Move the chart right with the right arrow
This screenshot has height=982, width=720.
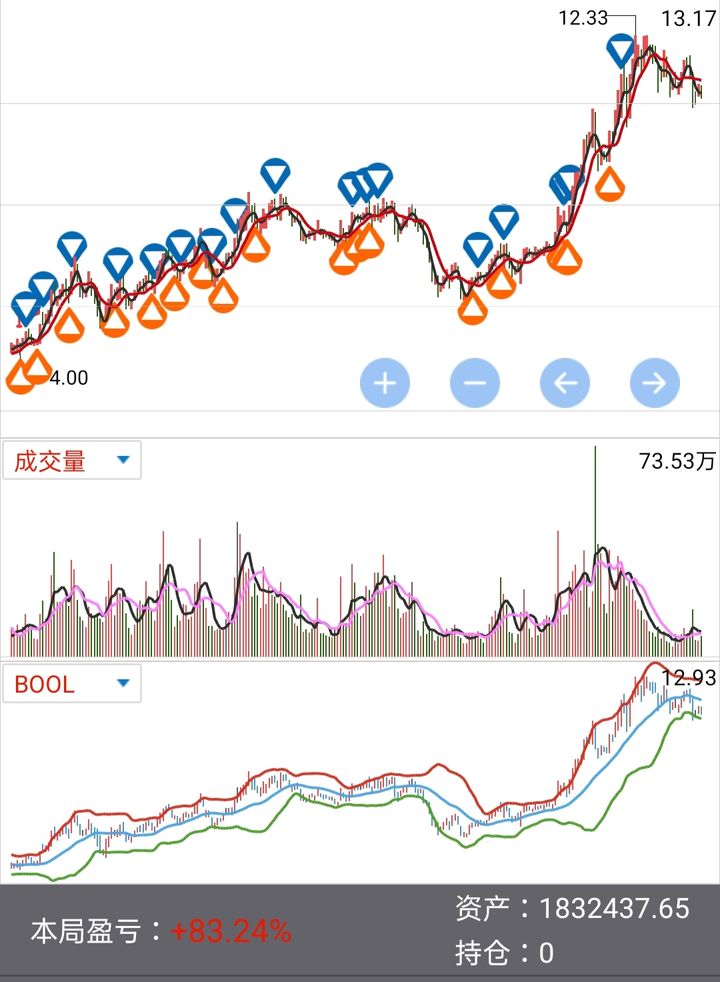[655, 383]
